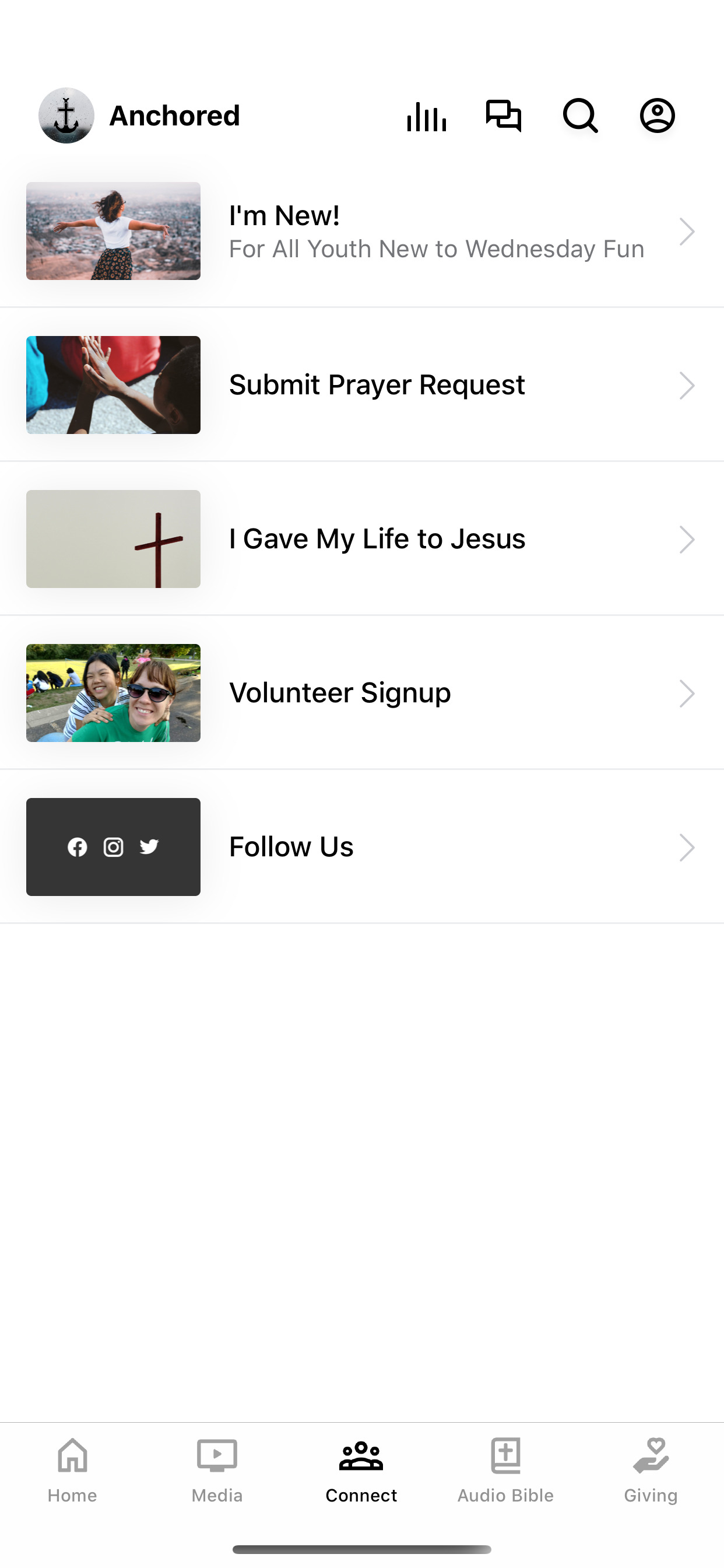
Task: Open the user profile icon
Action: (657, 116)
